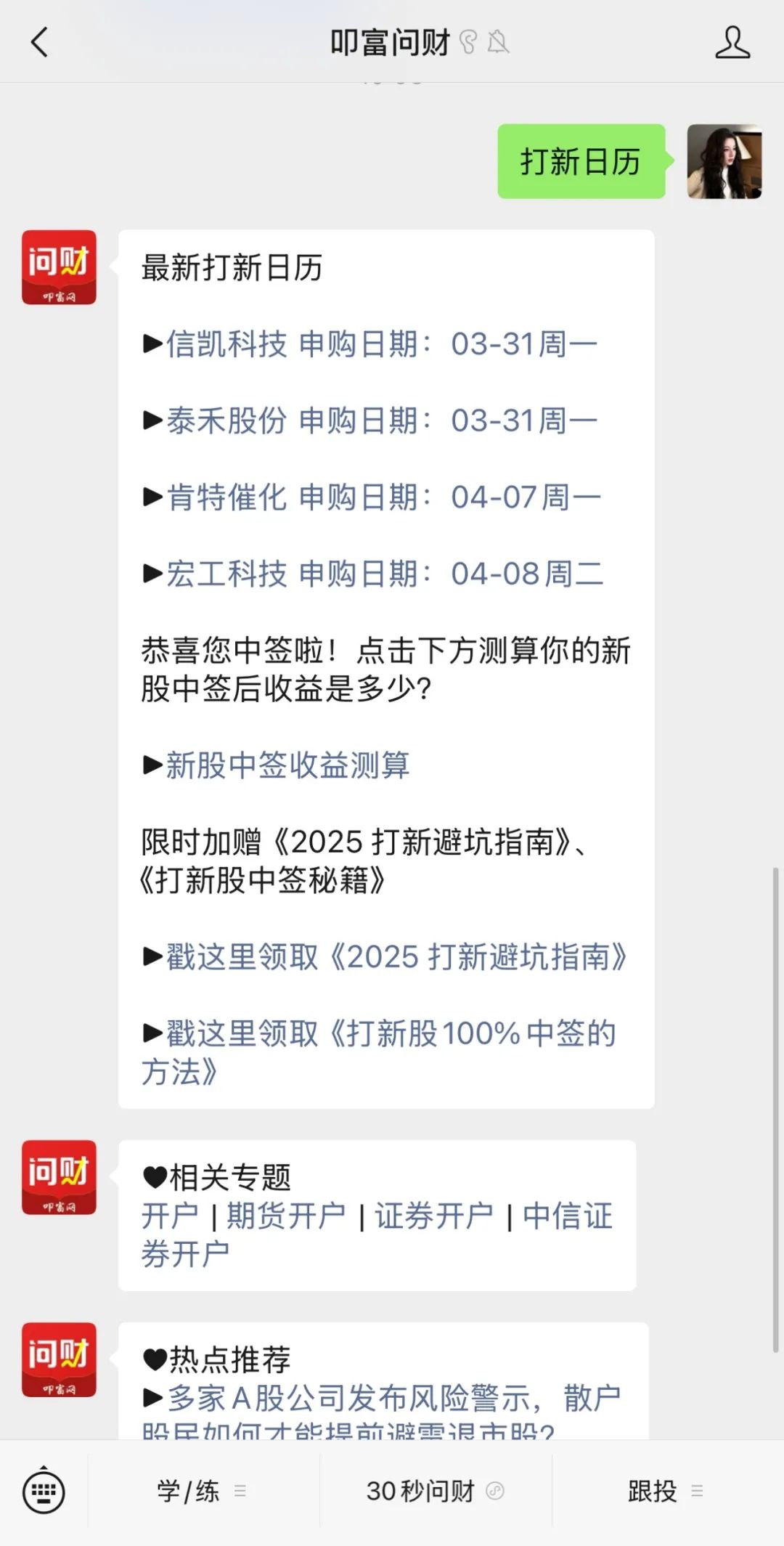Toggle the muted-notifications bell in the title bar
This screenshot has height=1546, width=784.
pos(497,42)
